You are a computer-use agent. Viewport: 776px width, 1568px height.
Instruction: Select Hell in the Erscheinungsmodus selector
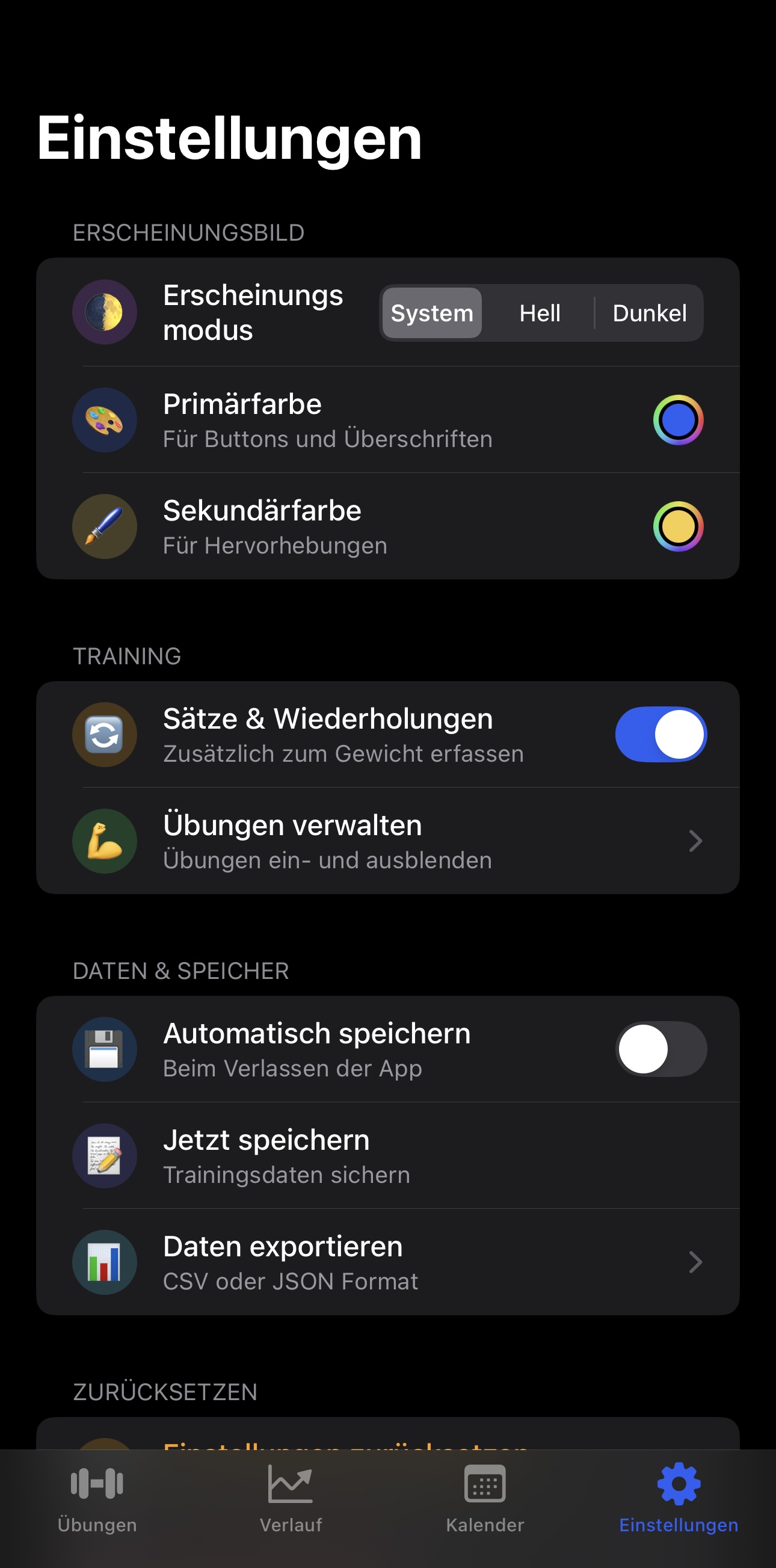538,313
